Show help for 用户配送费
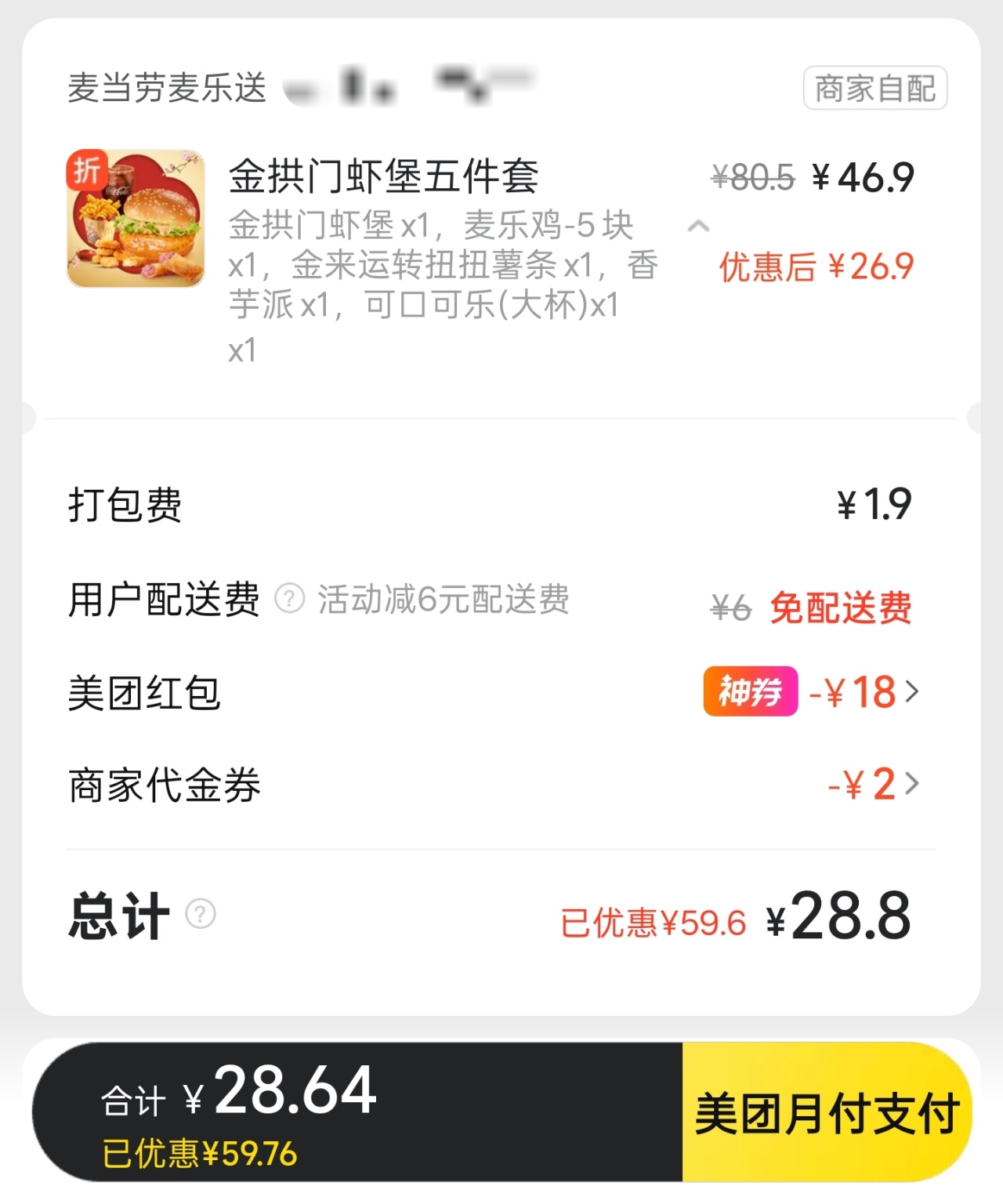Viewport: 1003px width, 1204px height. pos(289,600)
